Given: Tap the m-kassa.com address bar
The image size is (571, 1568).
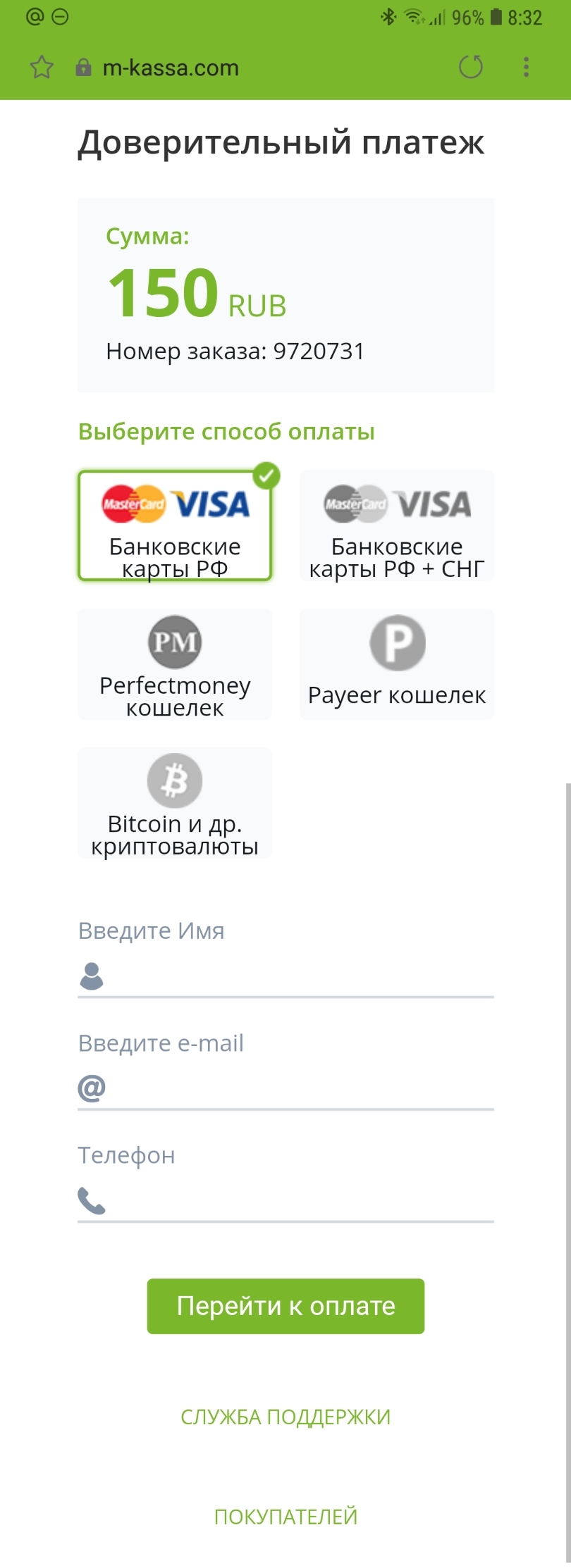Looking at the screenshot, I should 171,68.
